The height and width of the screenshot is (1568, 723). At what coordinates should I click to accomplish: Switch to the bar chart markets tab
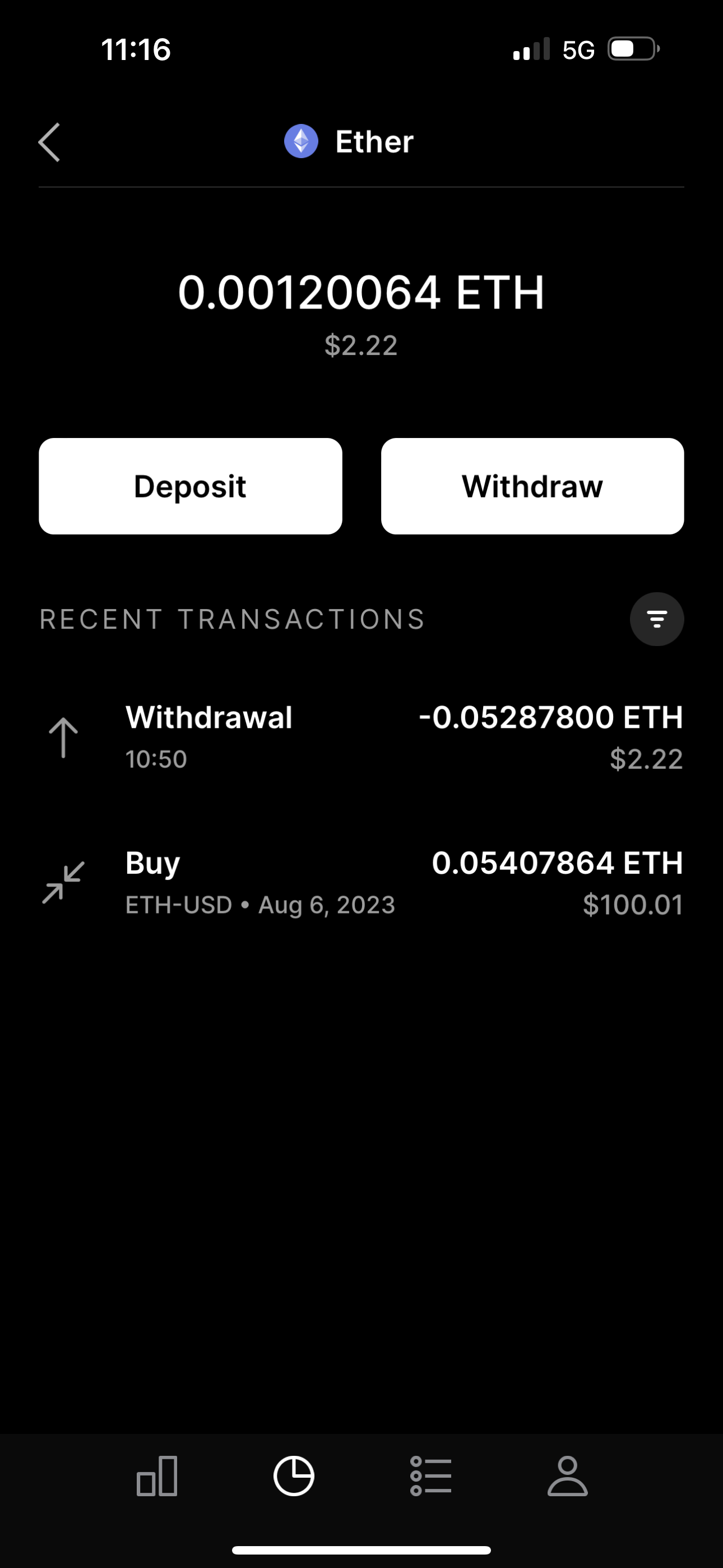pos(157,1476)
